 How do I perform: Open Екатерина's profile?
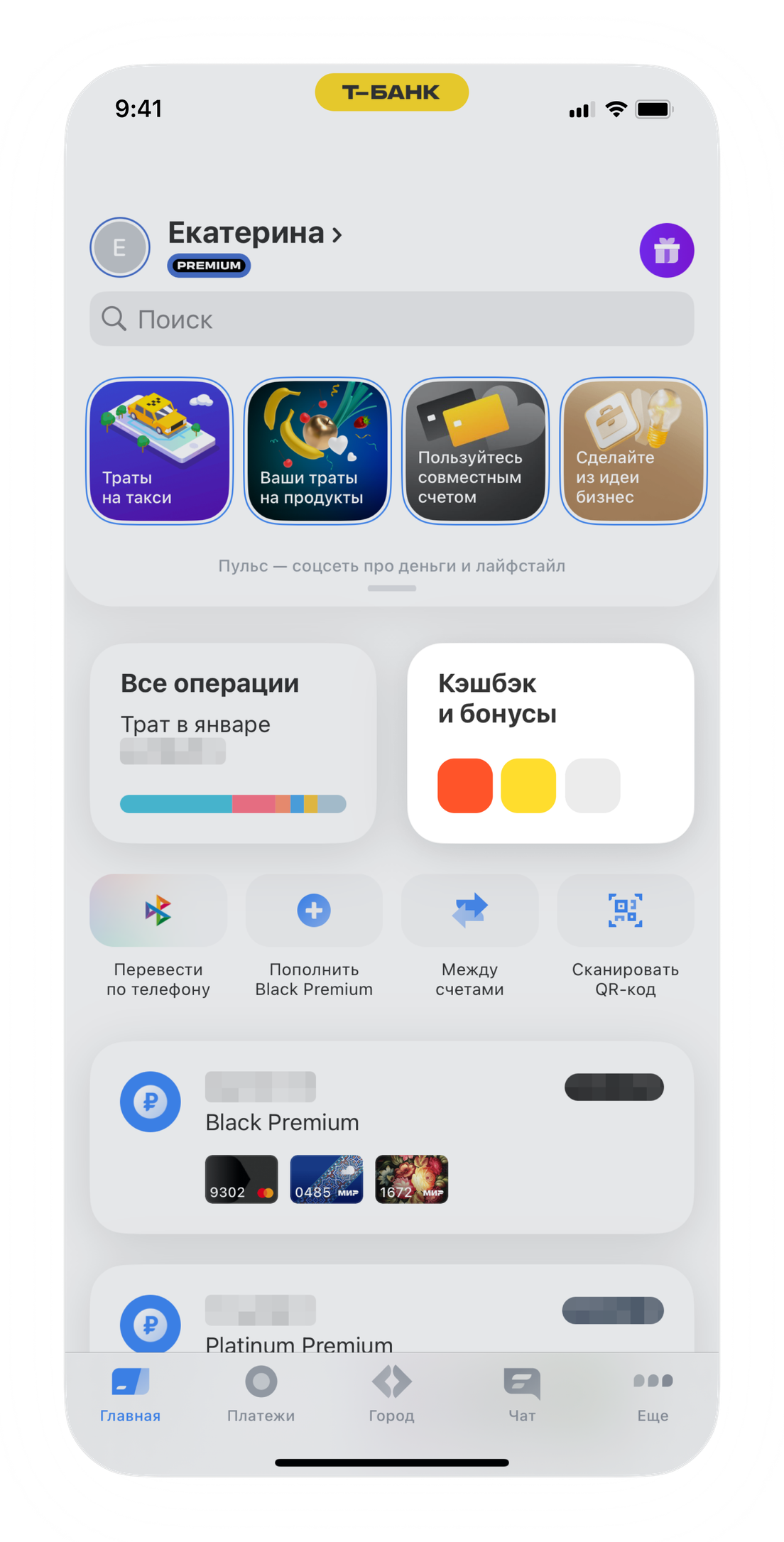point(254,234)
